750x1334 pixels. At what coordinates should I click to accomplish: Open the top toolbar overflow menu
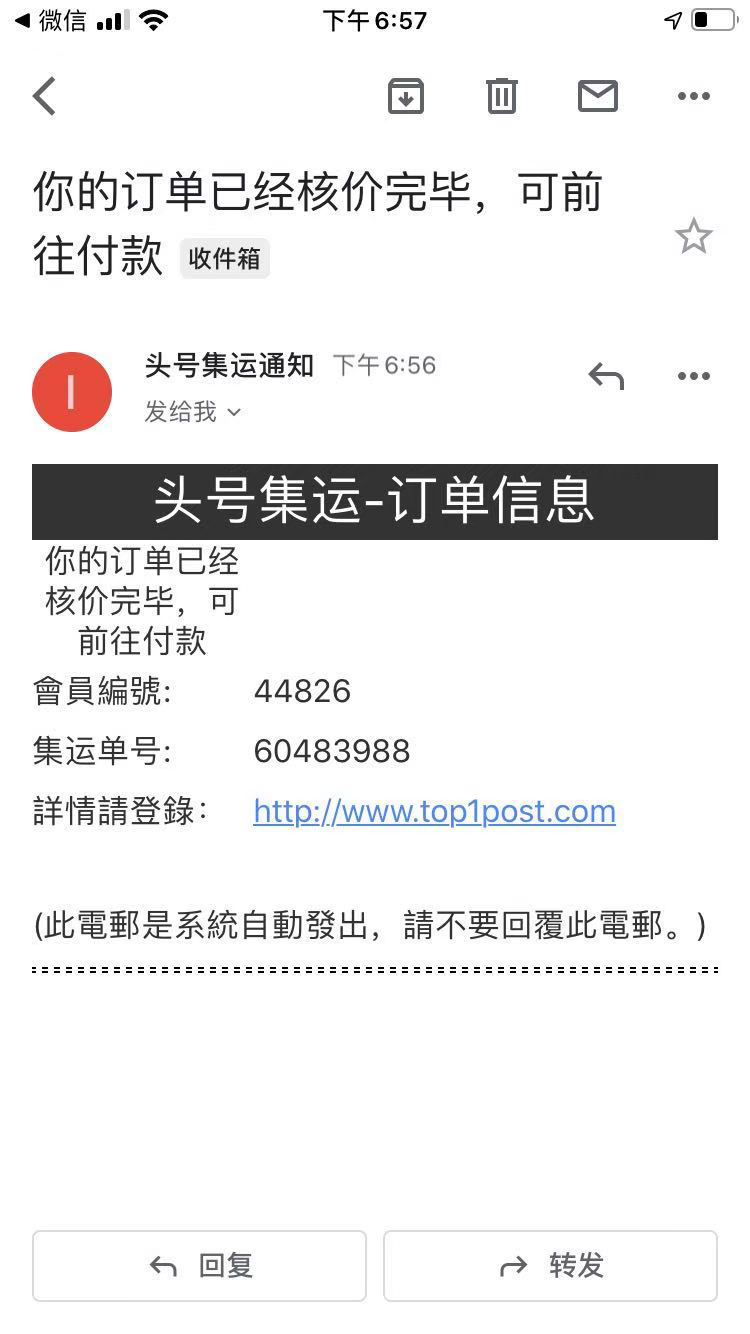point(693,97)
